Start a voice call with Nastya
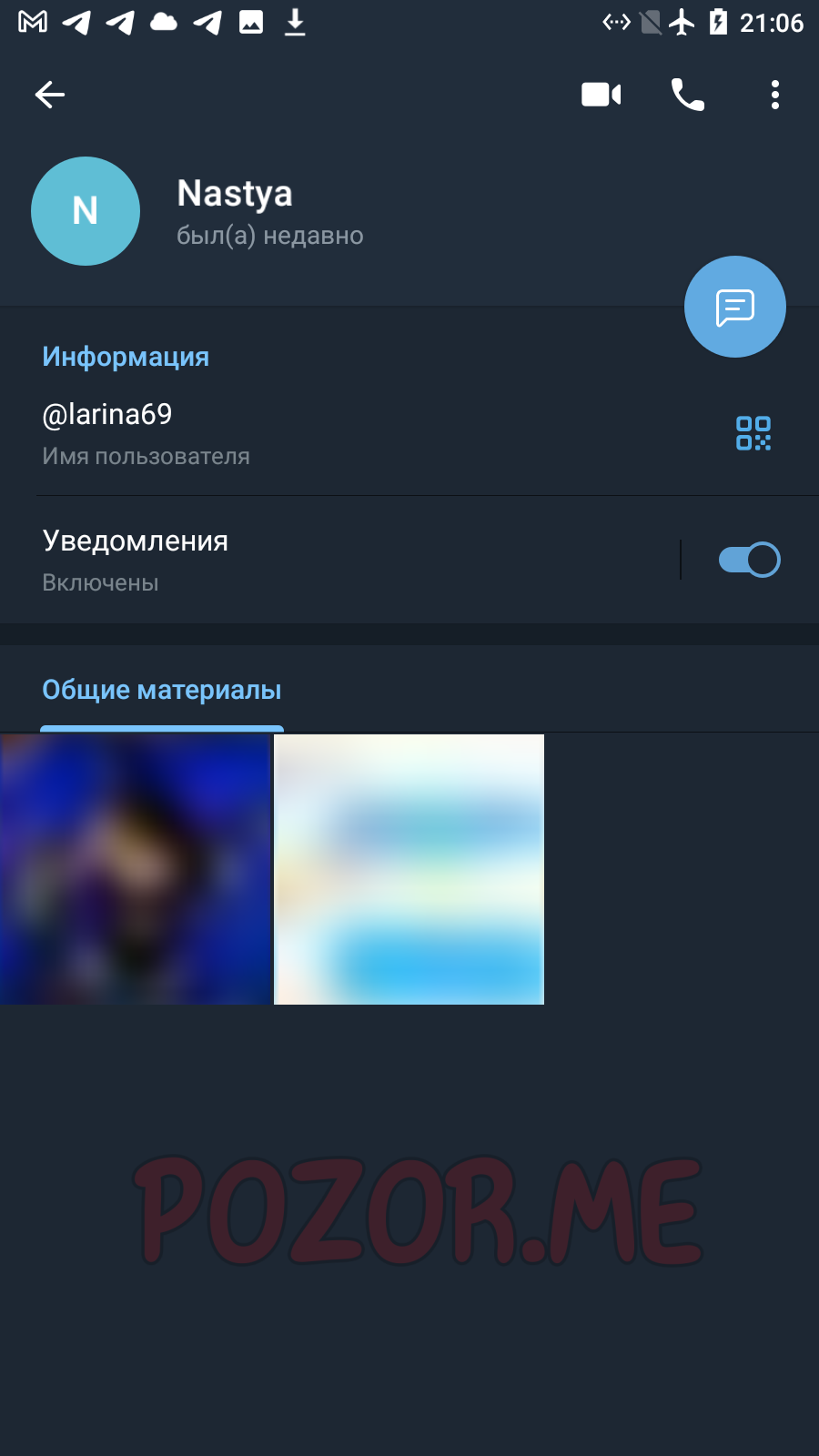The width and height of the screenshot is (819, 1456). tap(688, 95)
